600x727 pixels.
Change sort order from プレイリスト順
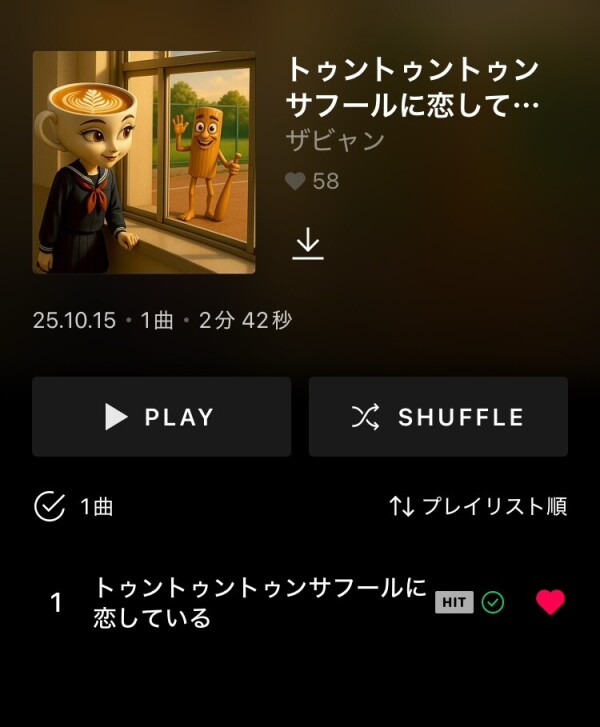coord(478,506)
